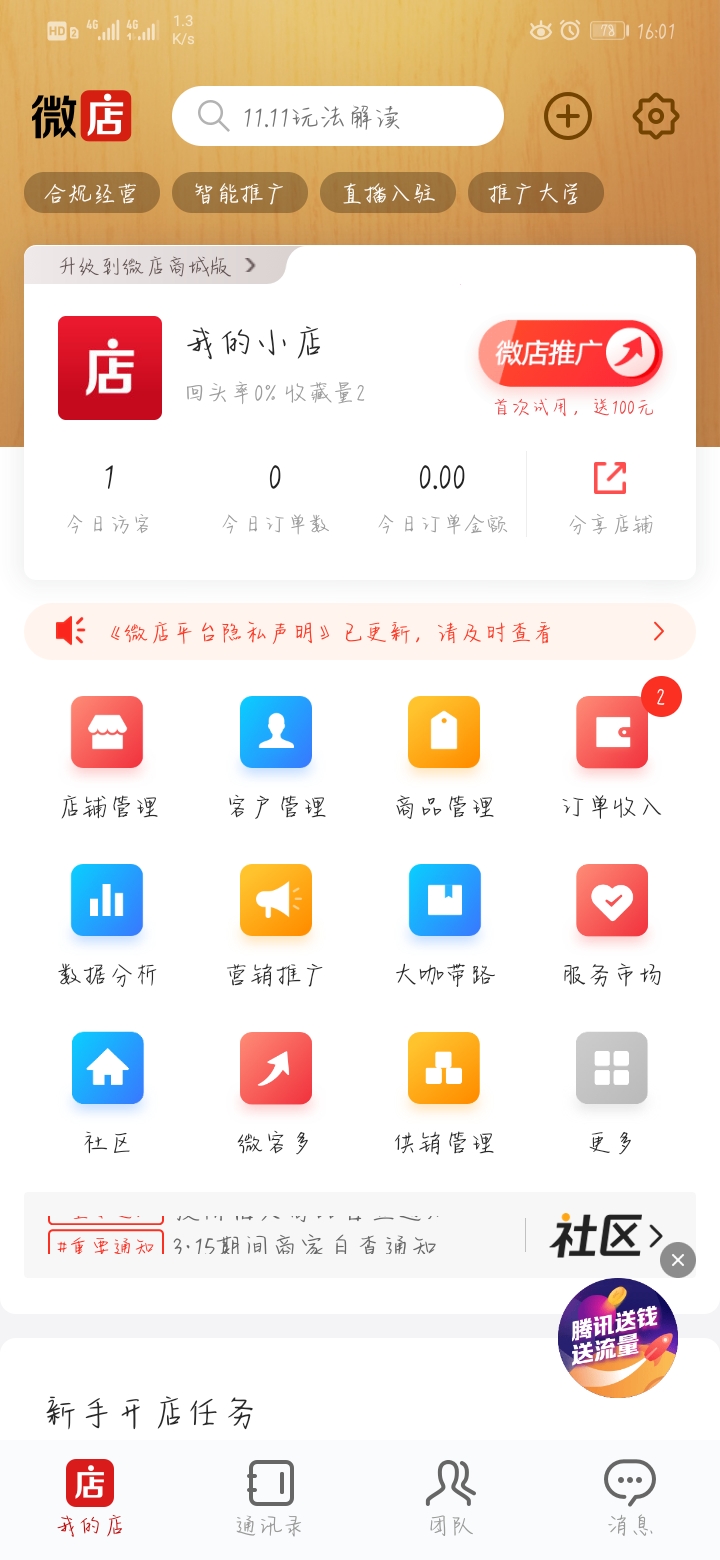Image resolution: width=720 pixels, height=1560 pixels.
Task: Open the settings gear icon
Action: pos(656,117)
